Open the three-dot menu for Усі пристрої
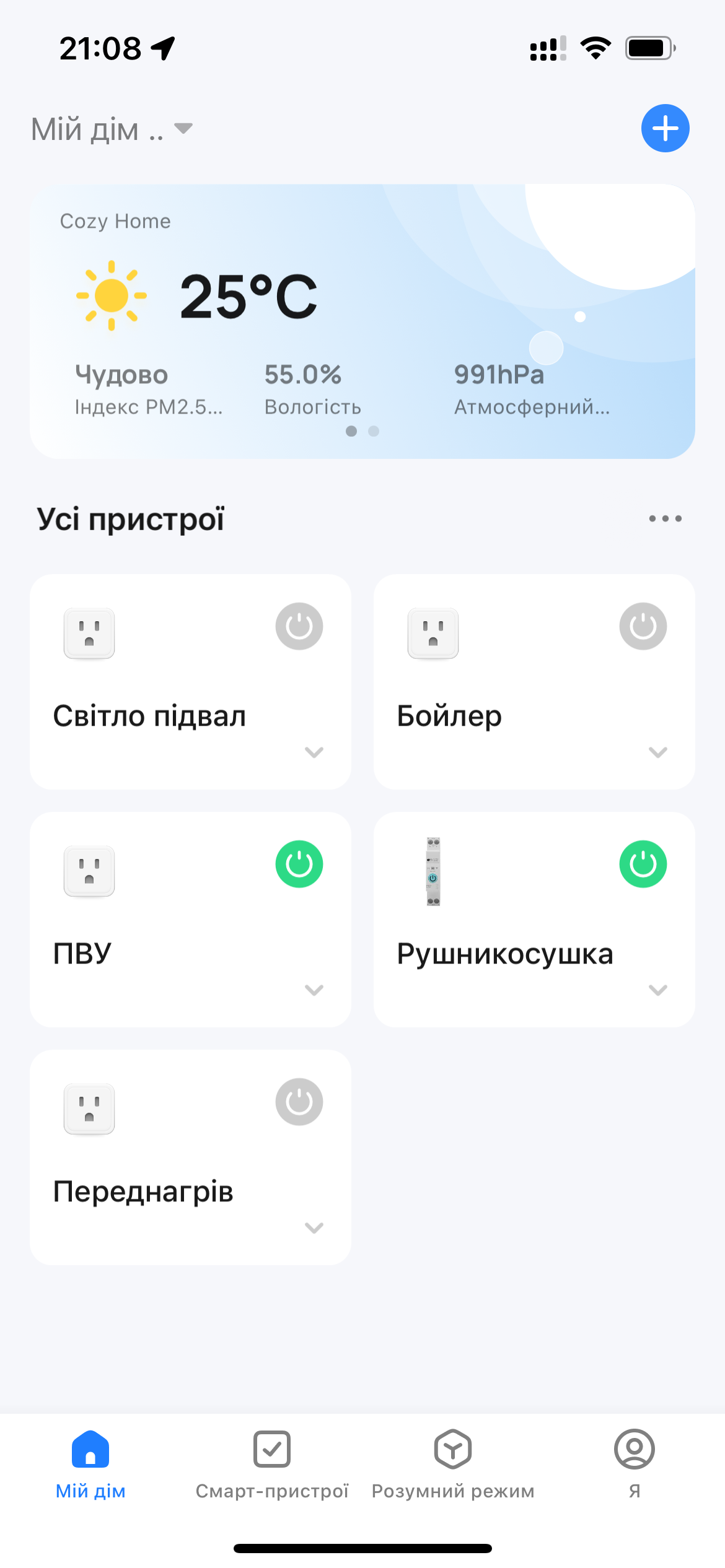This screenshot has height=1568, width=725. click(x=665, y=518)
